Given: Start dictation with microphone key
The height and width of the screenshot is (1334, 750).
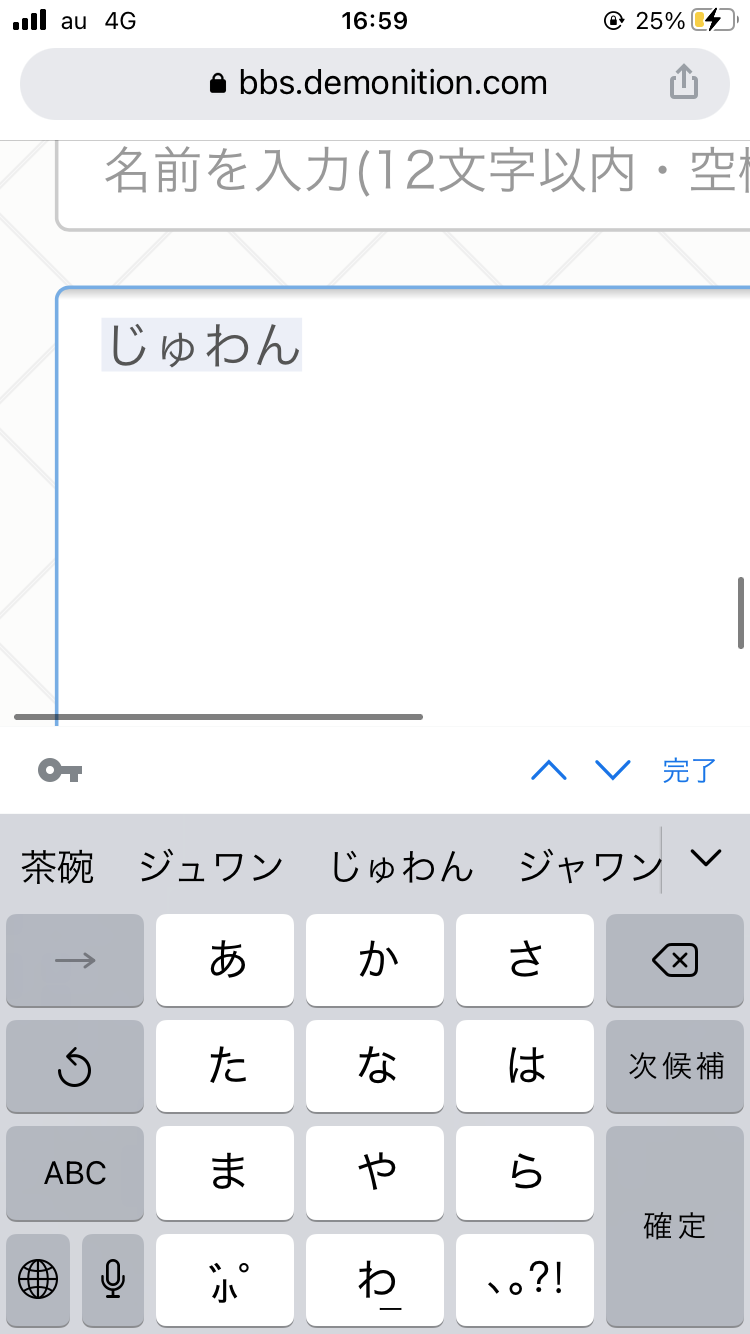Looking at the screenshot, I should [x=113, y=1278].
